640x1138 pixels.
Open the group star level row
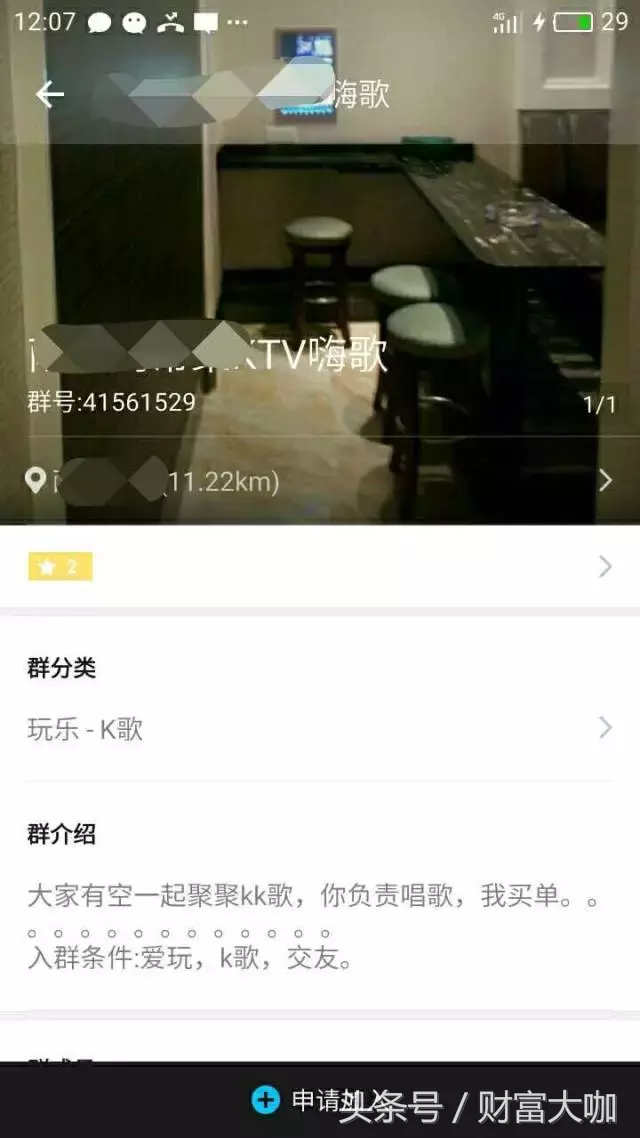318,567
